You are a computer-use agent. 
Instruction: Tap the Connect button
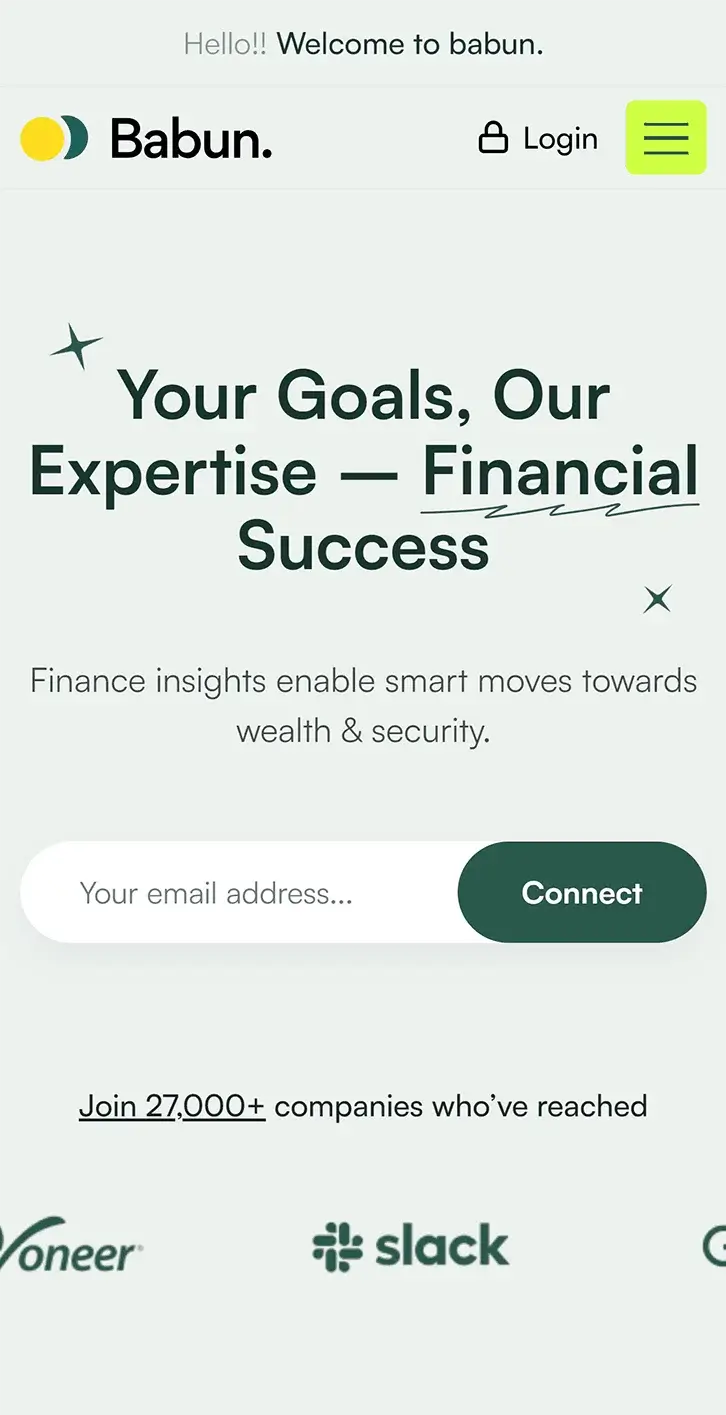(x=581, y=892)
